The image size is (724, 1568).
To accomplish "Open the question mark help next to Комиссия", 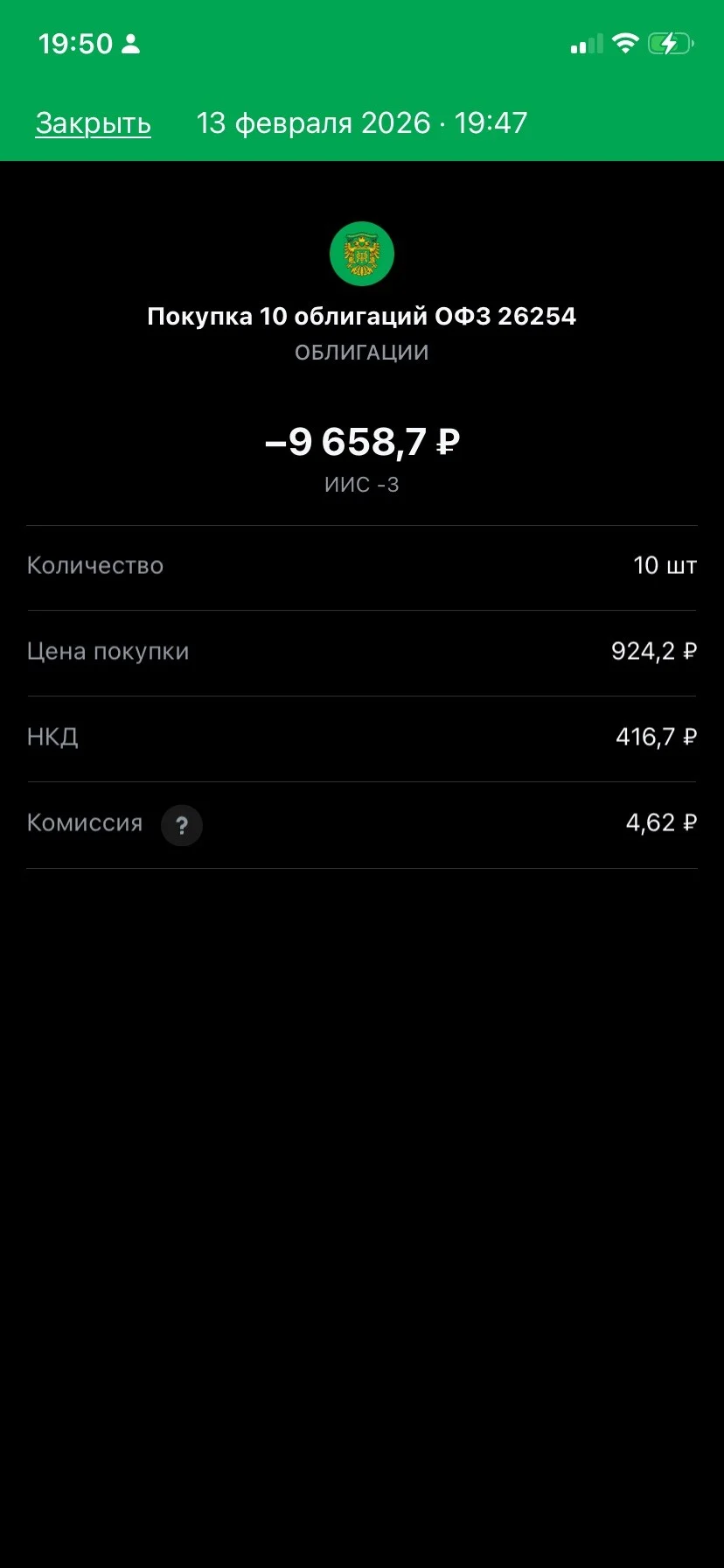I will click(182, 825).
